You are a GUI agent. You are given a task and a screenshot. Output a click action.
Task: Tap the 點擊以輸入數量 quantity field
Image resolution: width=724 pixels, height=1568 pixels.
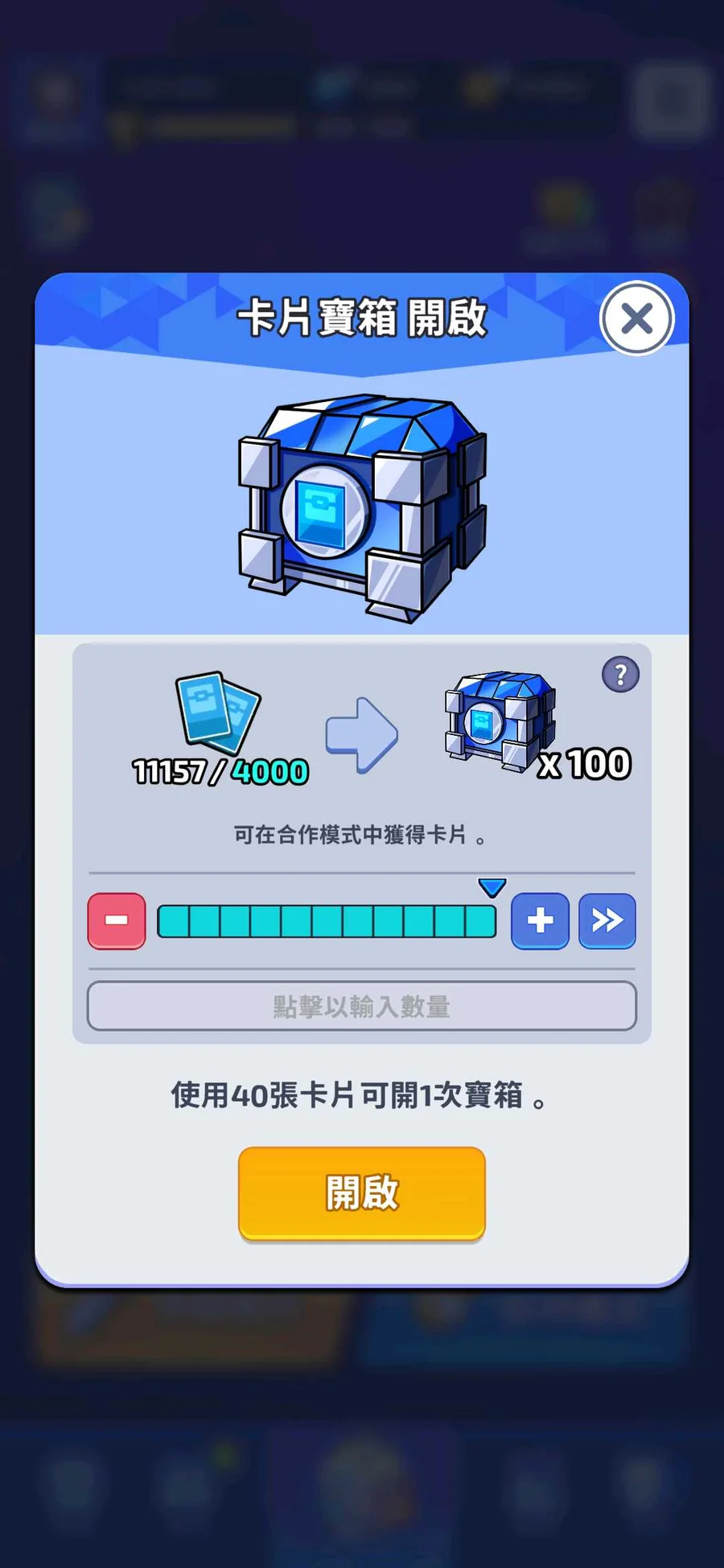tap(361, 1006)
